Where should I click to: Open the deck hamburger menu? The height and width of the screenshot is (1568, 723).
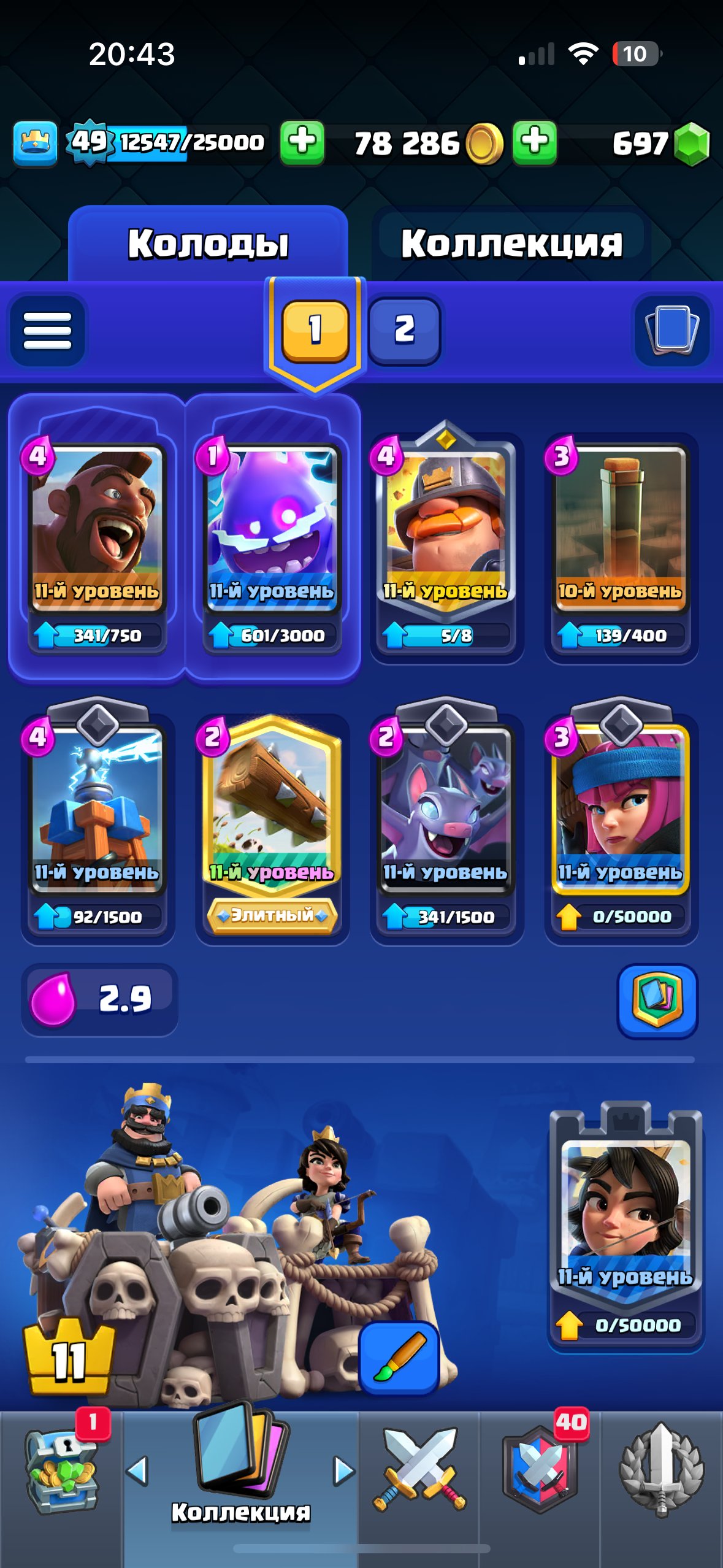click(x=47, y=331)
